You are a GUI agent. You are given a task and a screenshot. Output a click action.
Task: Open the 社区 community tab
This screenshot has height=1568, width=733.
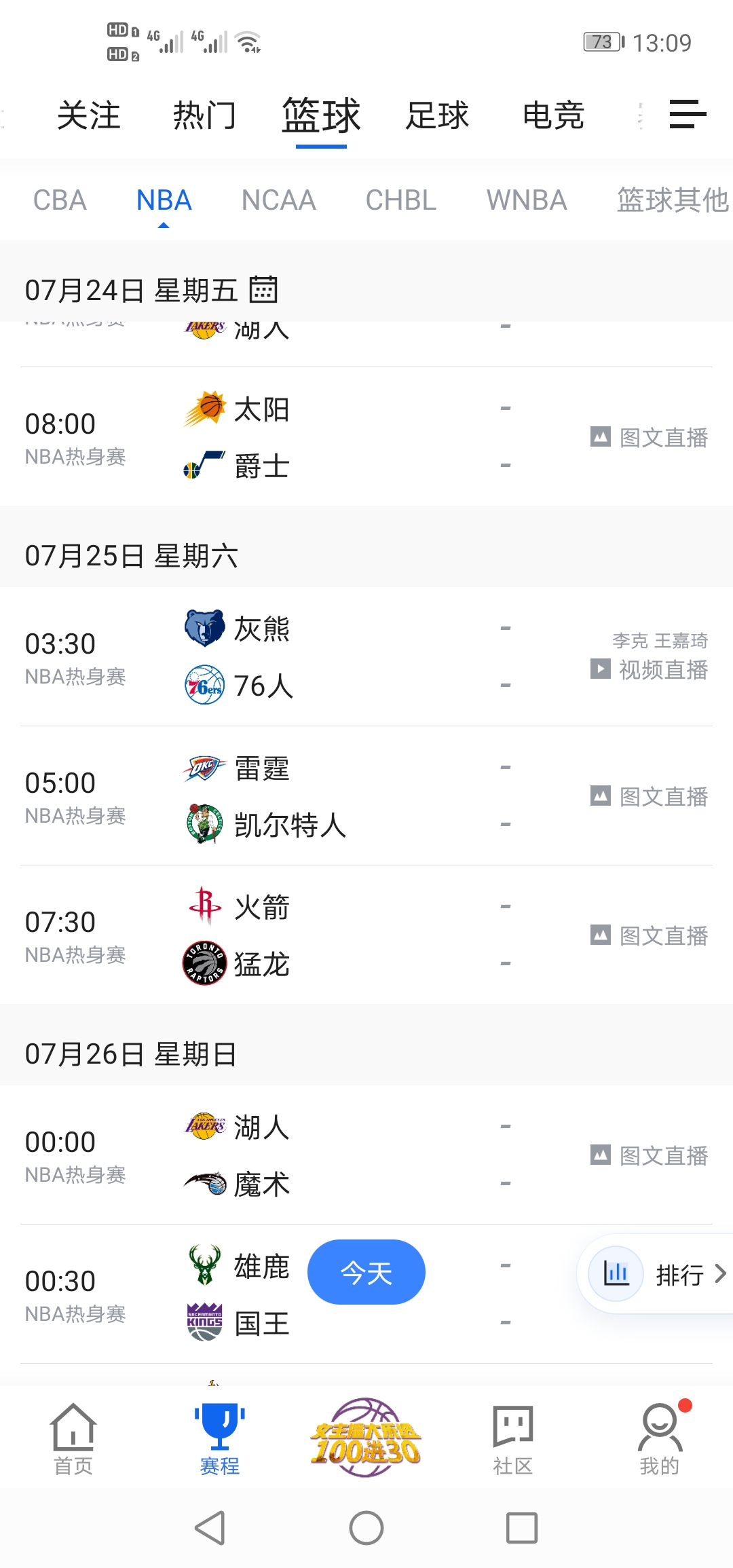513,1439
